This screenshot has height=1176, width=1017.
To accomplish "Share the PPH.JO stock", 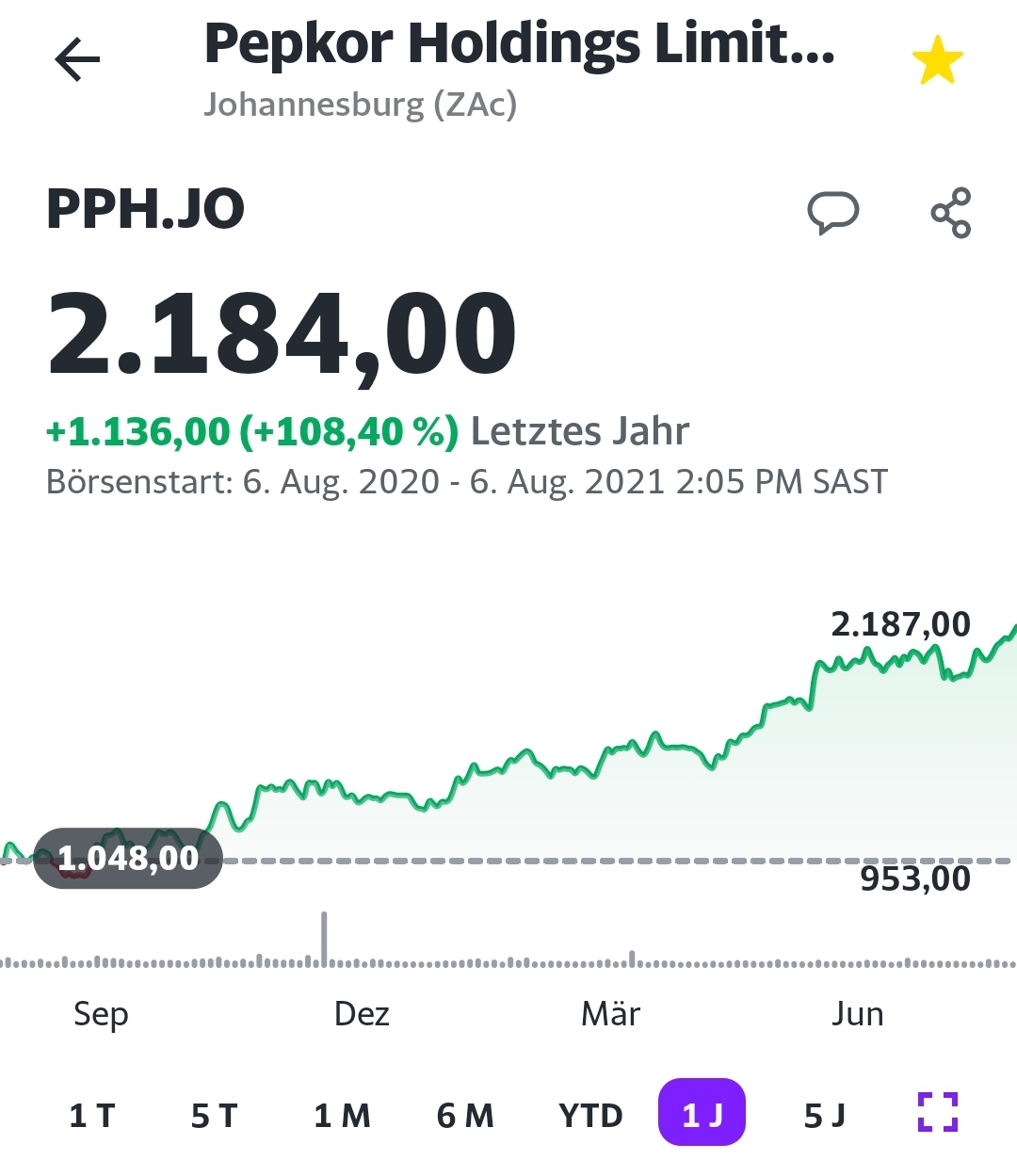I will (950, 212).
